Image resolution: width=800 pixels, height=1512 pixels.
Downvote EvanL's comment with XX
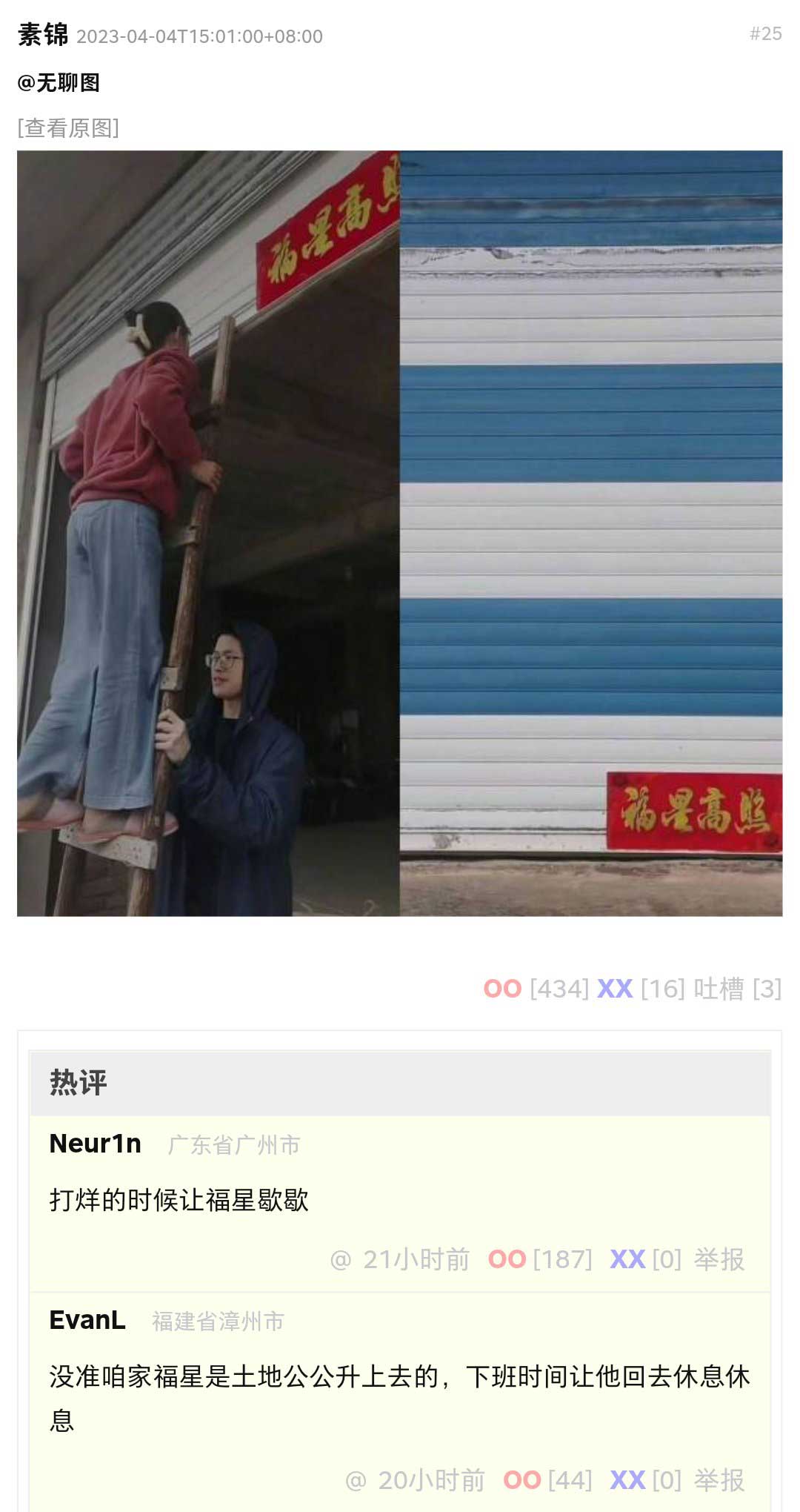[x=627, y=1480]
